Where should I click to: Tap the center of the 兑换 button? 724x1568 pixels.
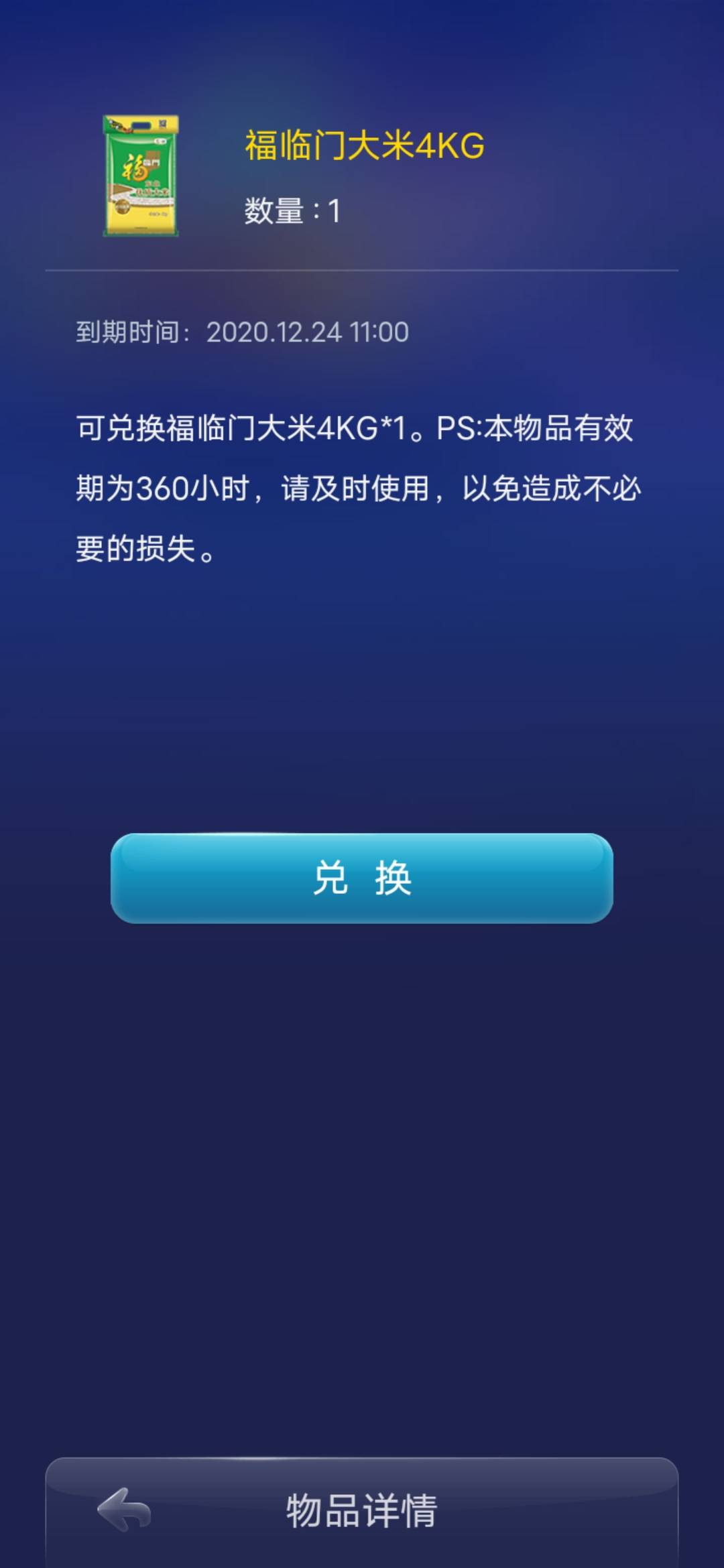click(x=362, y=879)
